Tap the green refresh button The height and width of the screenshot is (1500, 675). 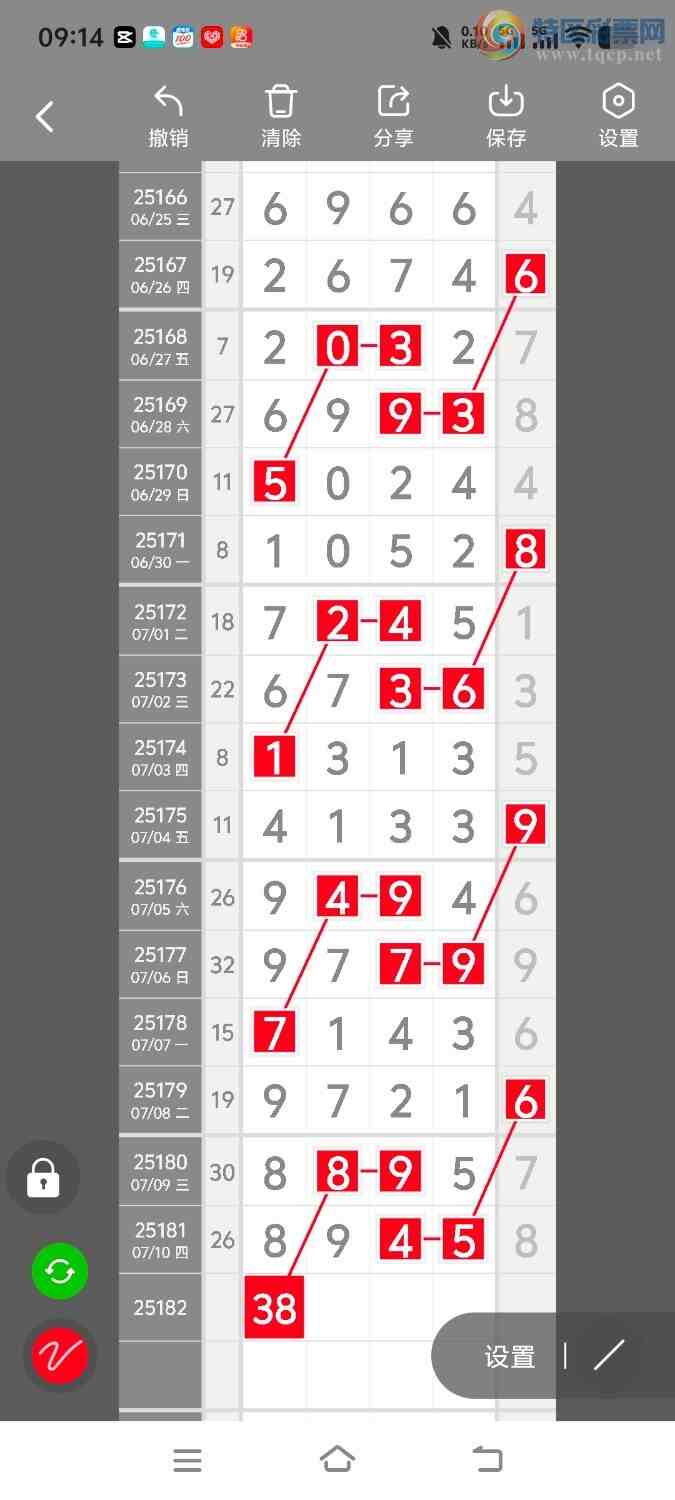pyautogui.click(x=60, y=1272)
